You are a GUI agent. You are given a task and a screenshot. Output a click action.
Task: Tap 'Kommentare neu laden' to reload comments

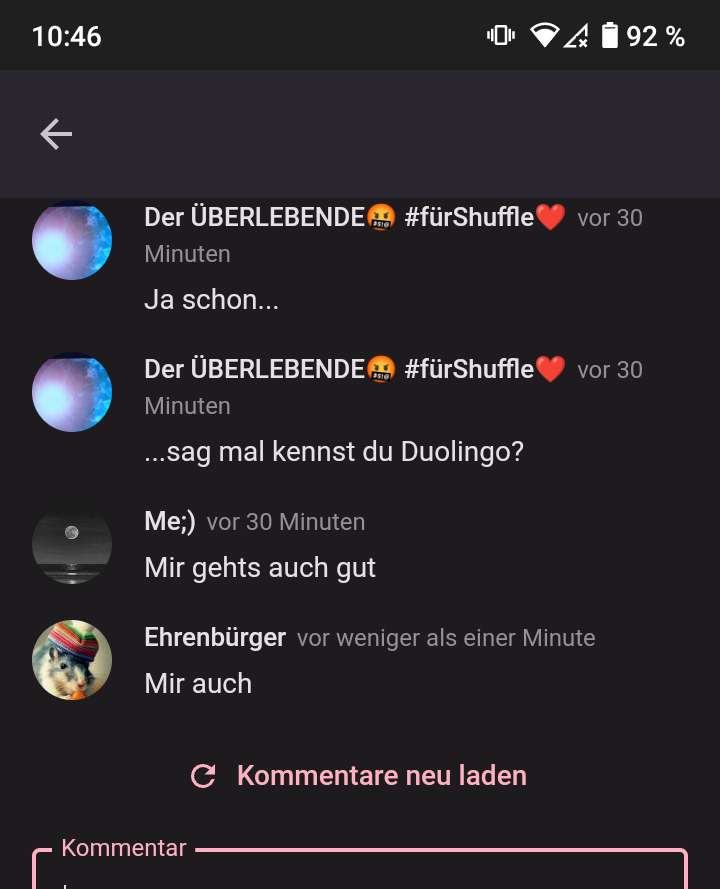[x=360, y=776]
